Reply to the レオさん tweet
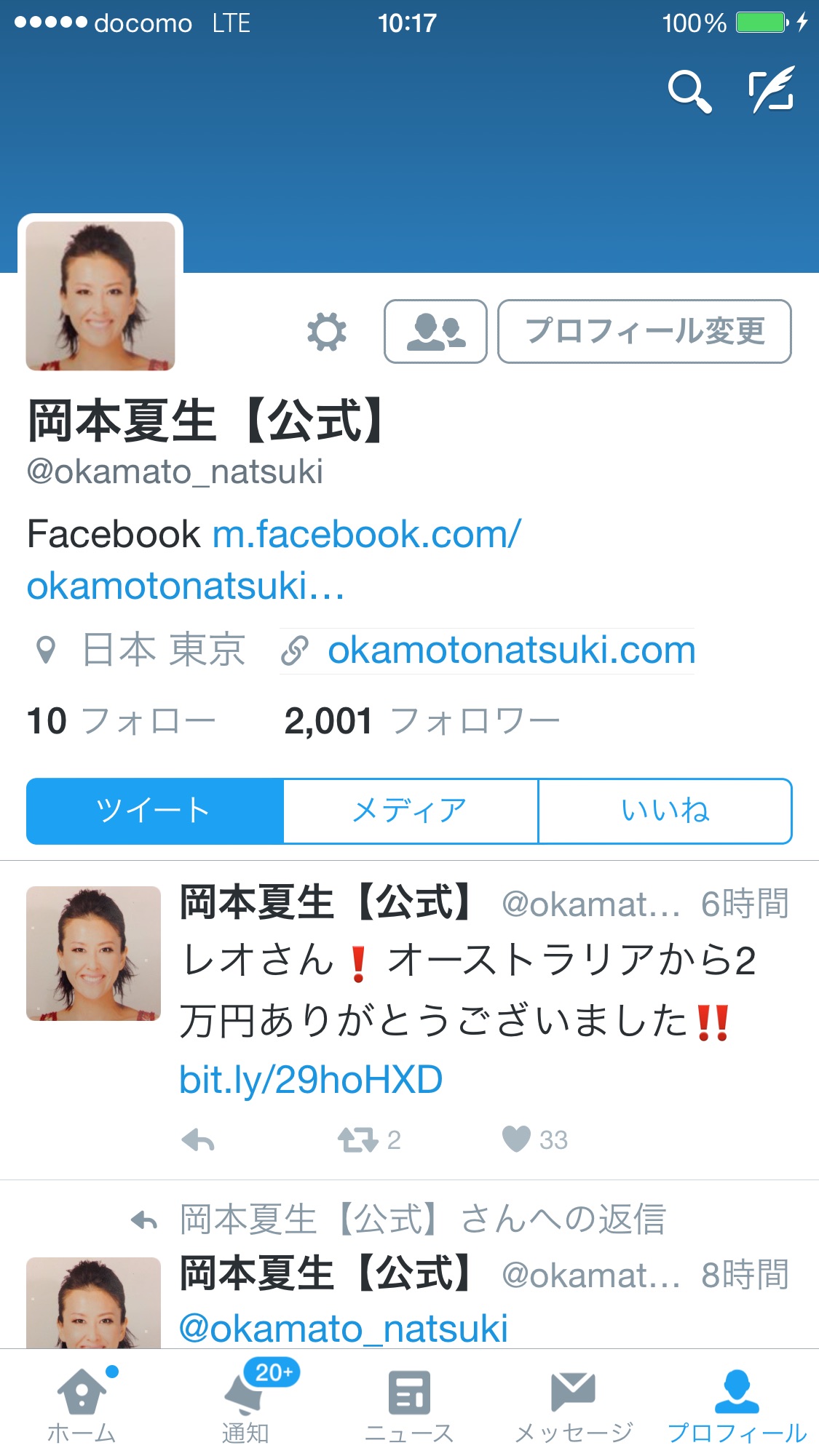Screen dimensions: 819x1456 coord(198,1139)
